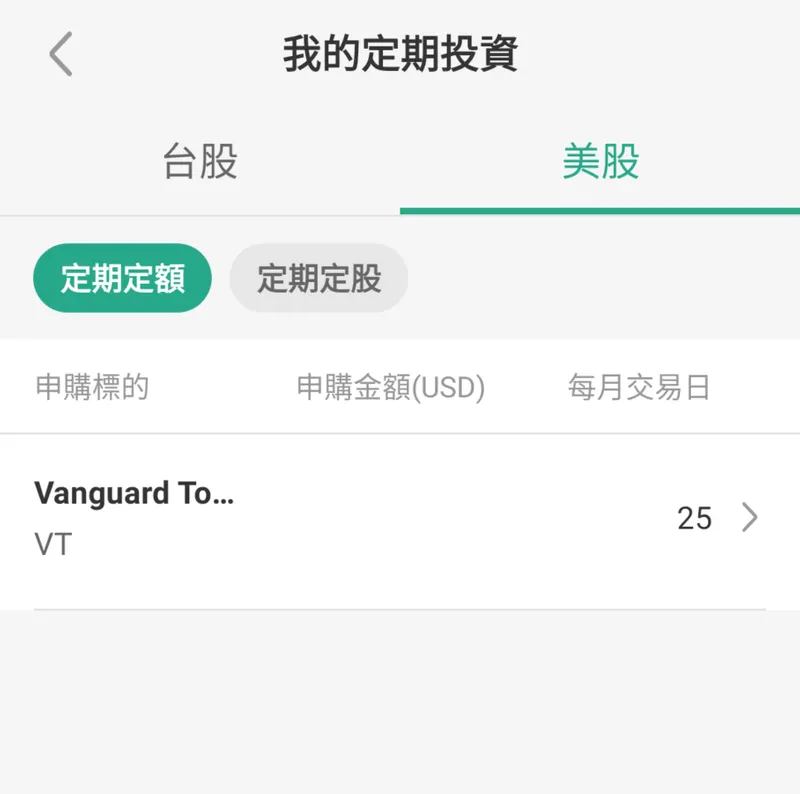The width and height of the screenshot is (800, 794).
Task: Open the Vanguard VT investment plan
Action: click(x=400, y=519)
